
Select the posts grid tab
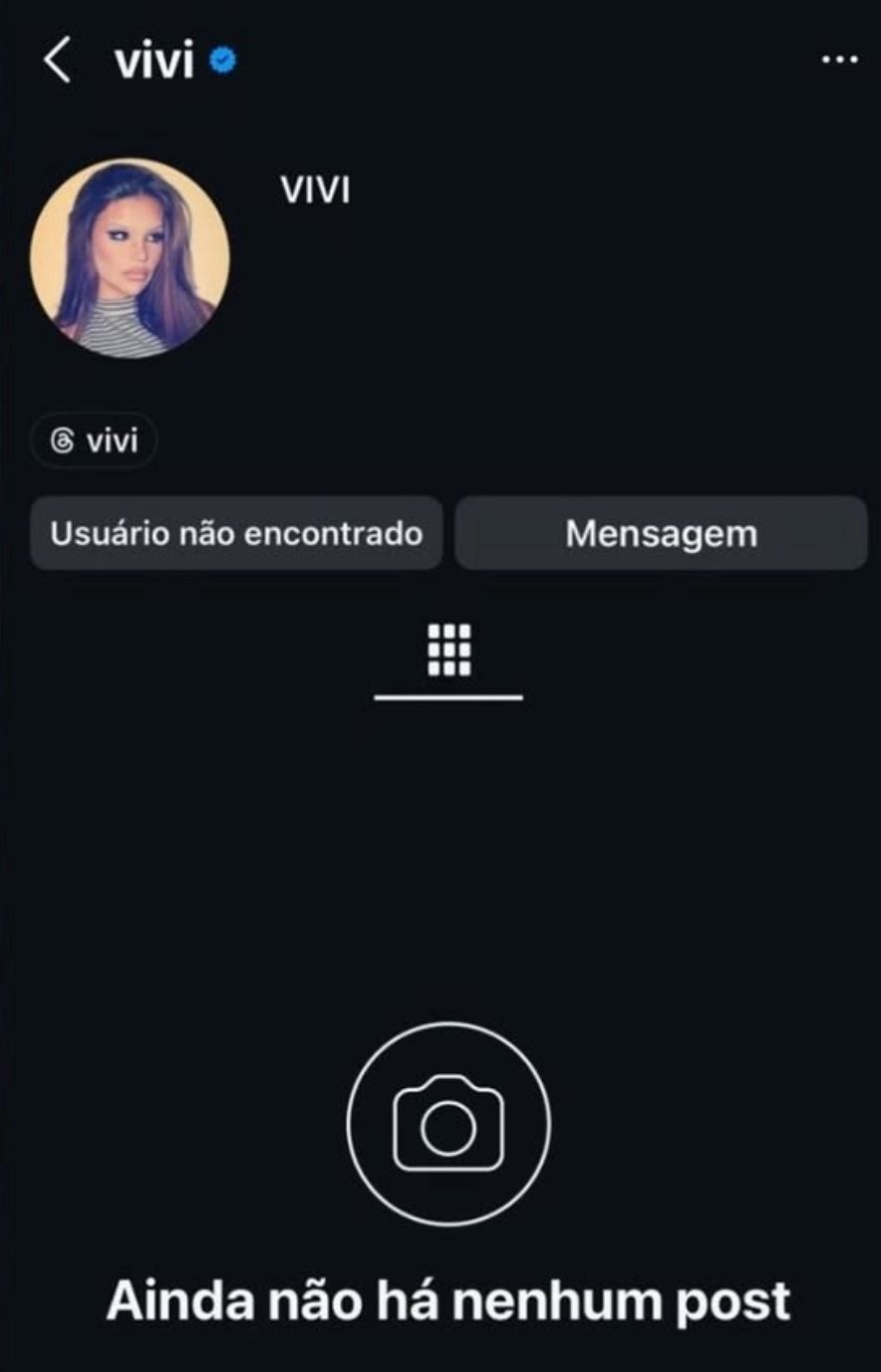(448, 652)
